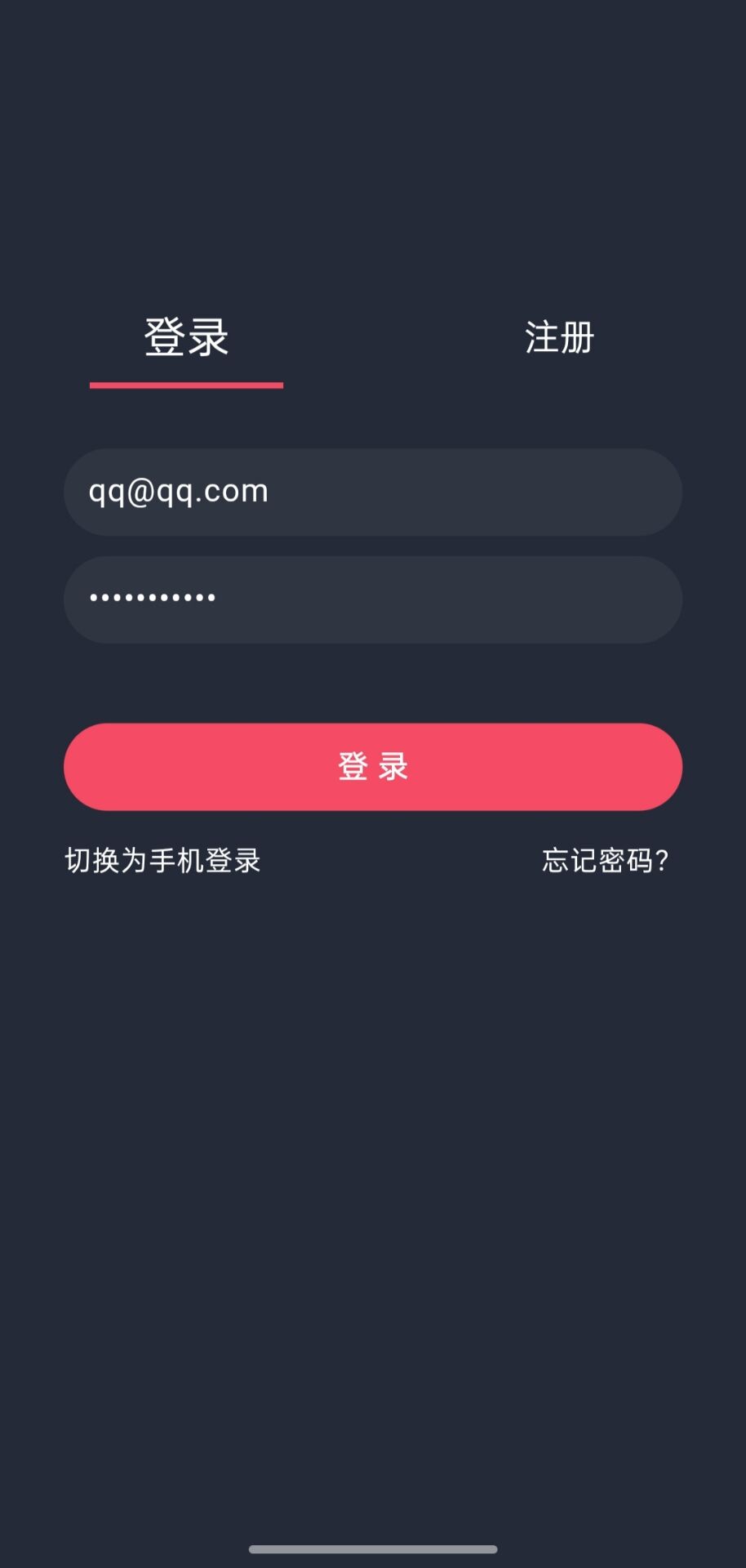This screenshot has width=746, height=1568.
Task: Tap the email field showing qq@qq.com
Action: pyautogui.click(x=373, y=492)
